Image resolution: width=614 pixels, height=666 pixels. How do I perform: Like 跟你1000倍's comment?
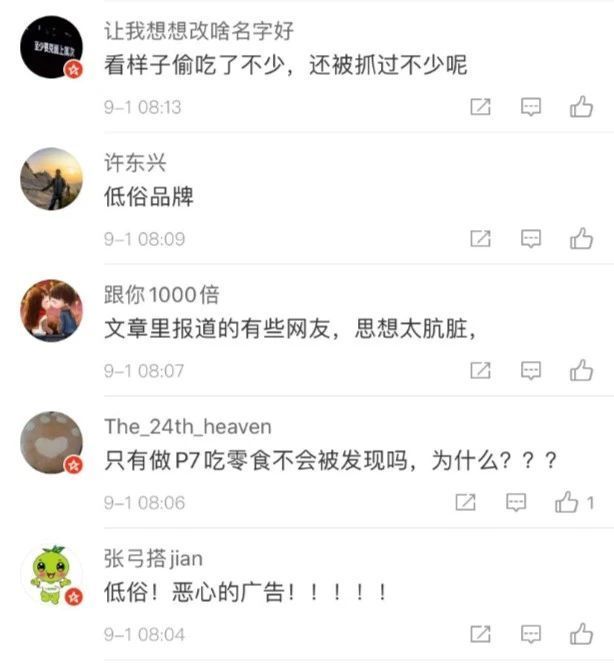click(581, 370)
